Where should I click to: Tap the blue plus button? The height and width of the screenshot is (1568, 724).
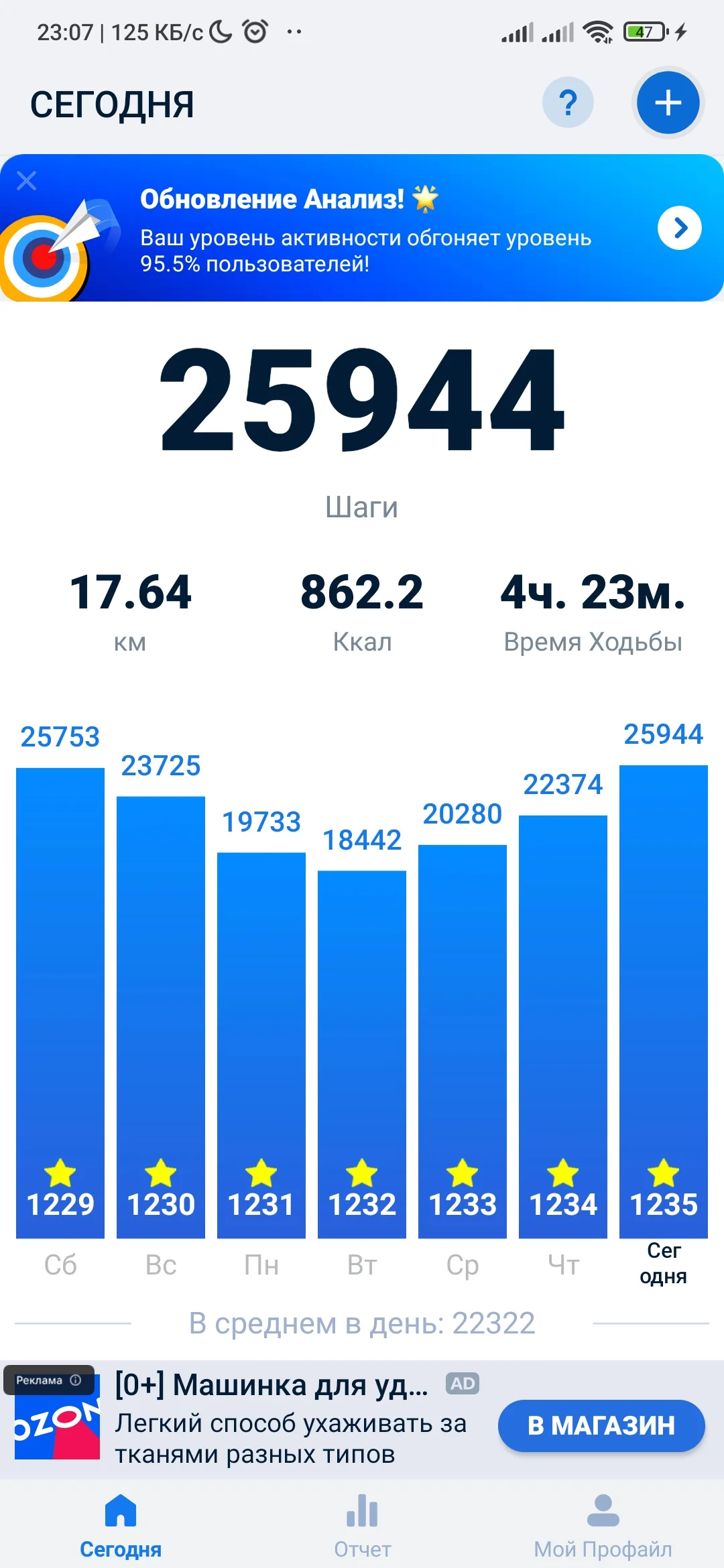point(668,103)
